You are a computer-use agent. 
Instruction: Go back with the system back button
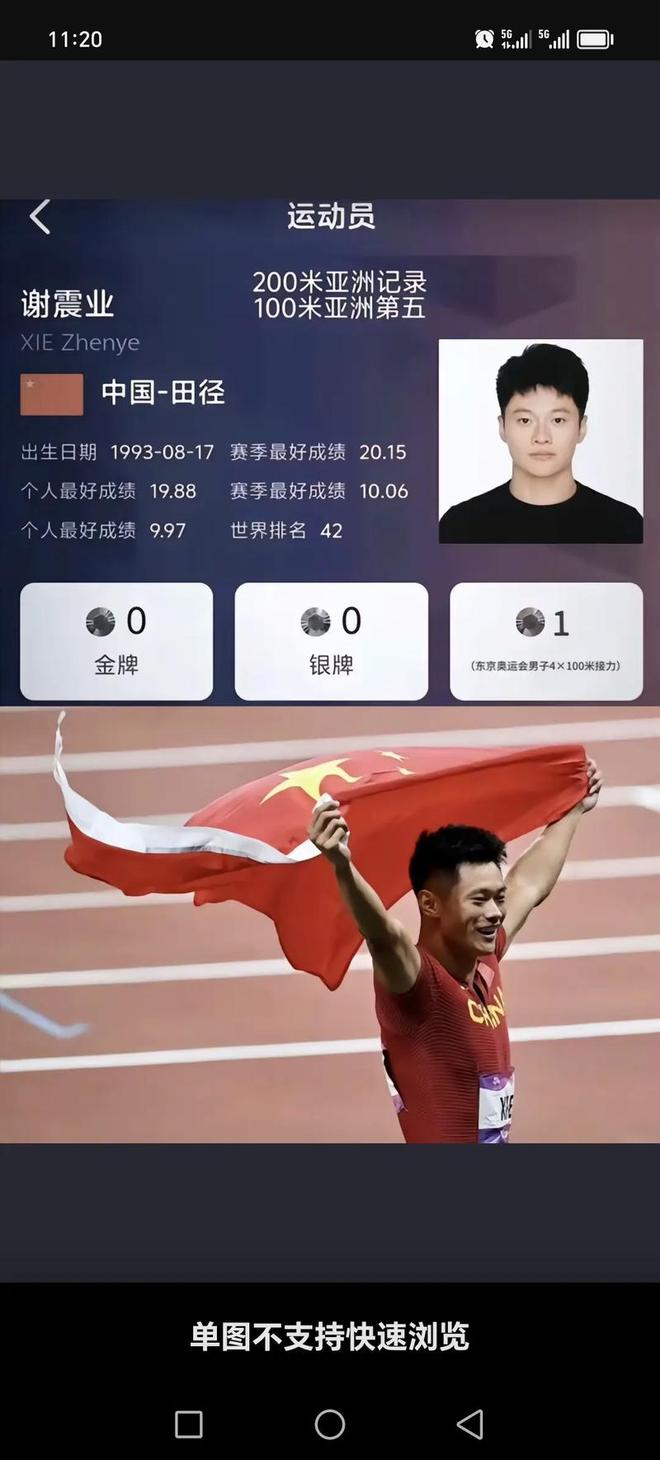[x=470, y=1424]
